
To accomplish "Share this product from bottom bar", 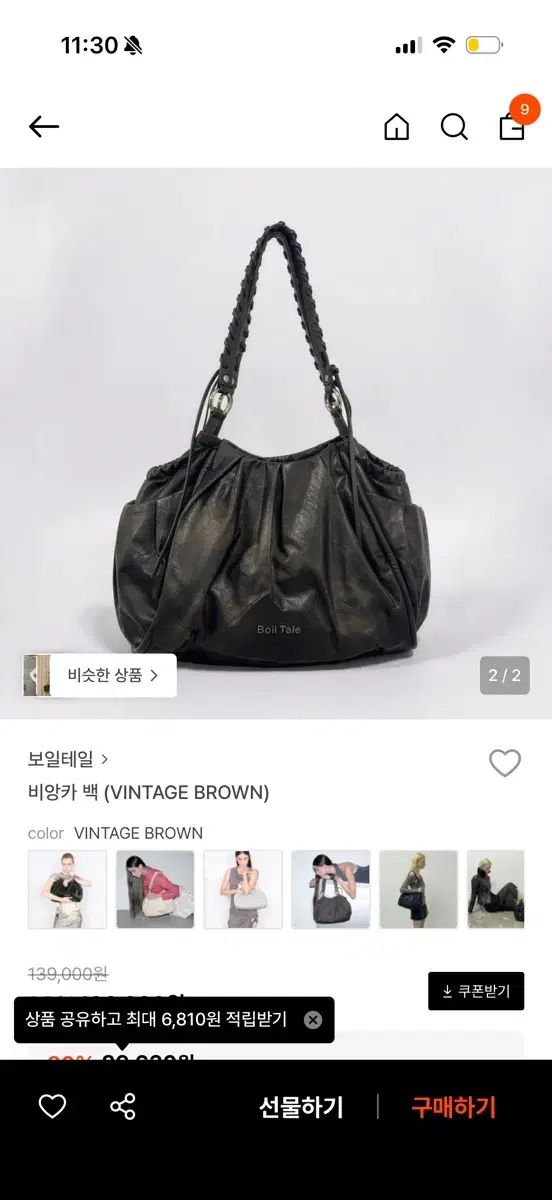I will [123, 1106].
